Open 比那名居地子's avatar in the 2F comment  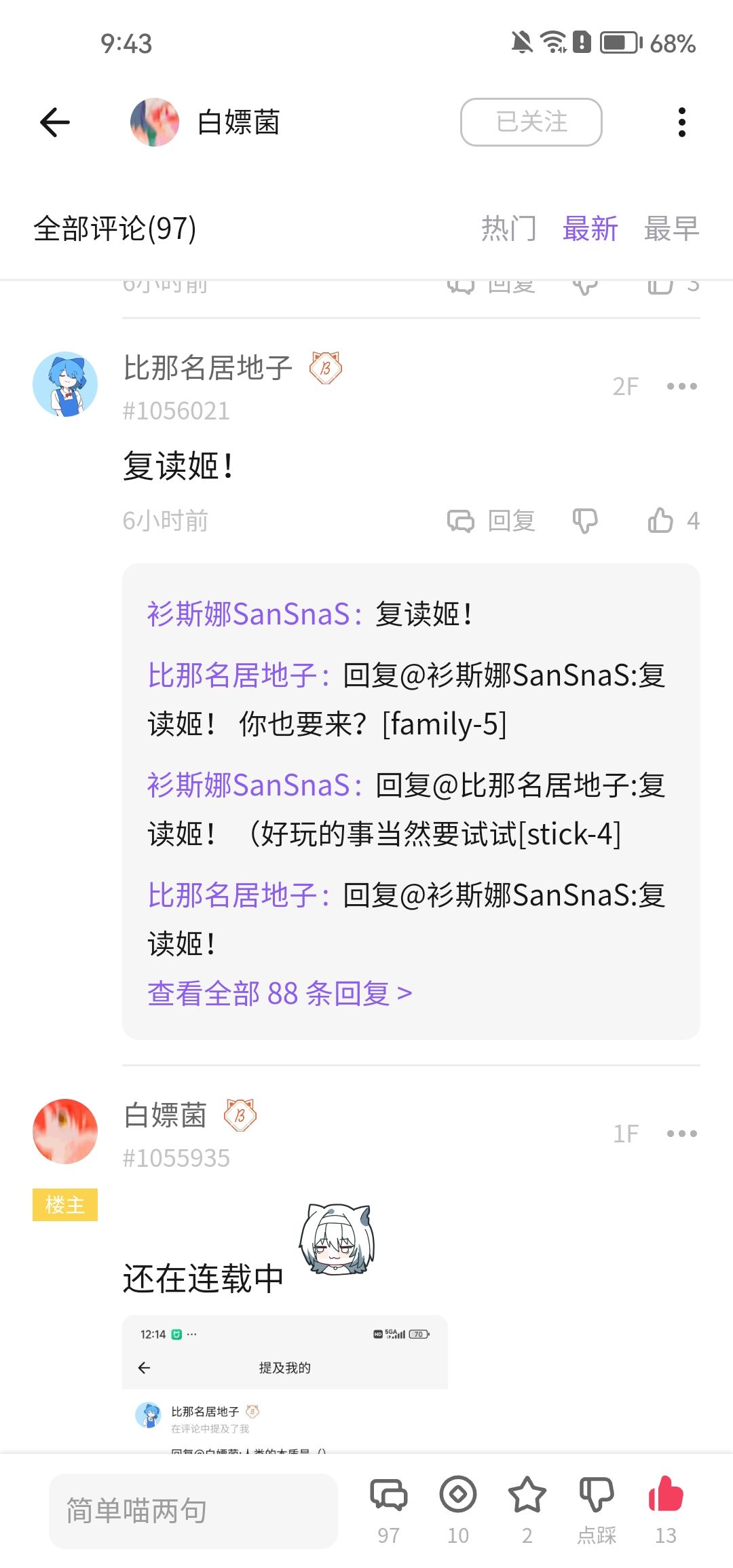click(x=65, y=384)
